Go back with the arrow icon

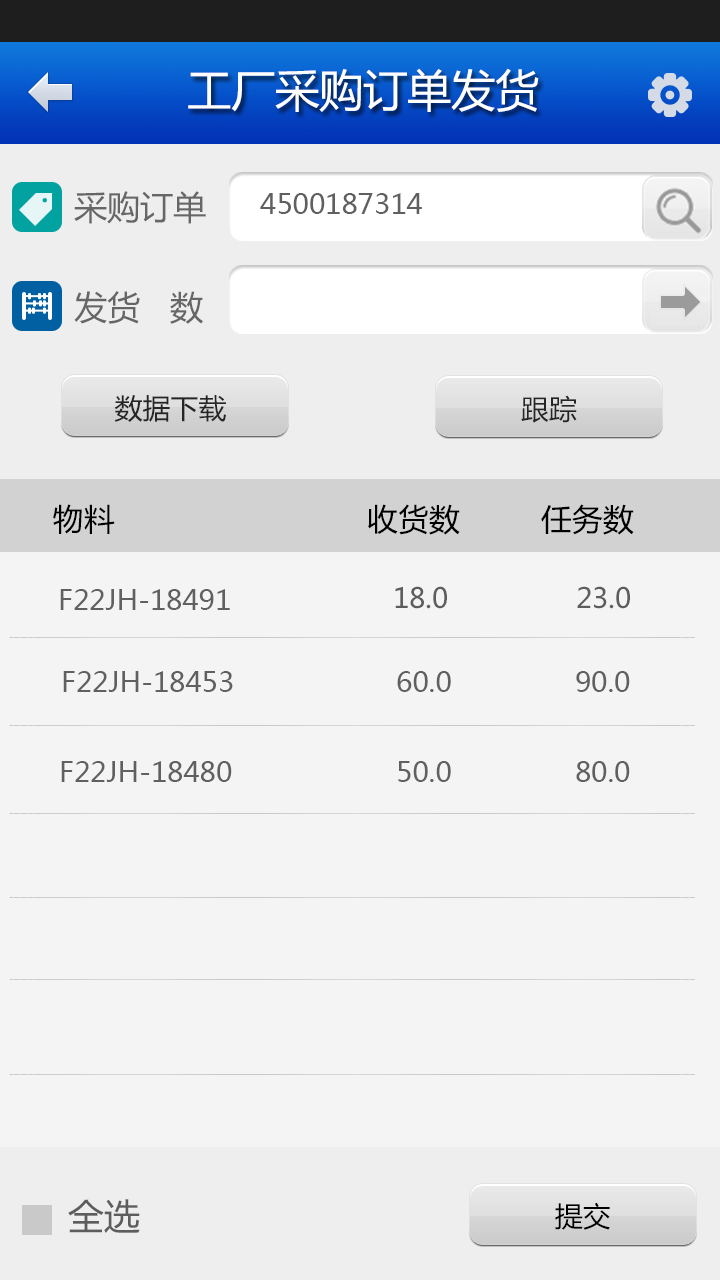click(x=50, y=93)
